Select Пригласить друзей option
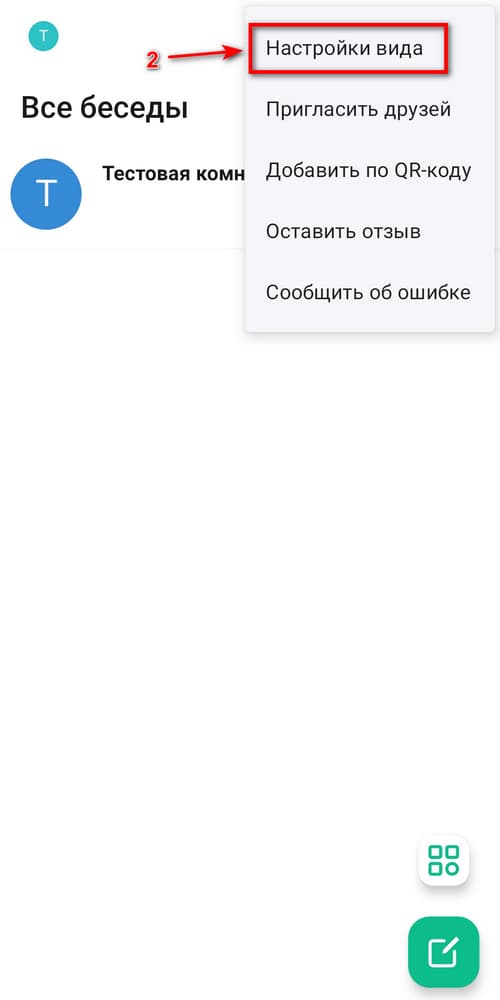The image size is (500, 1000). [370, 110]
